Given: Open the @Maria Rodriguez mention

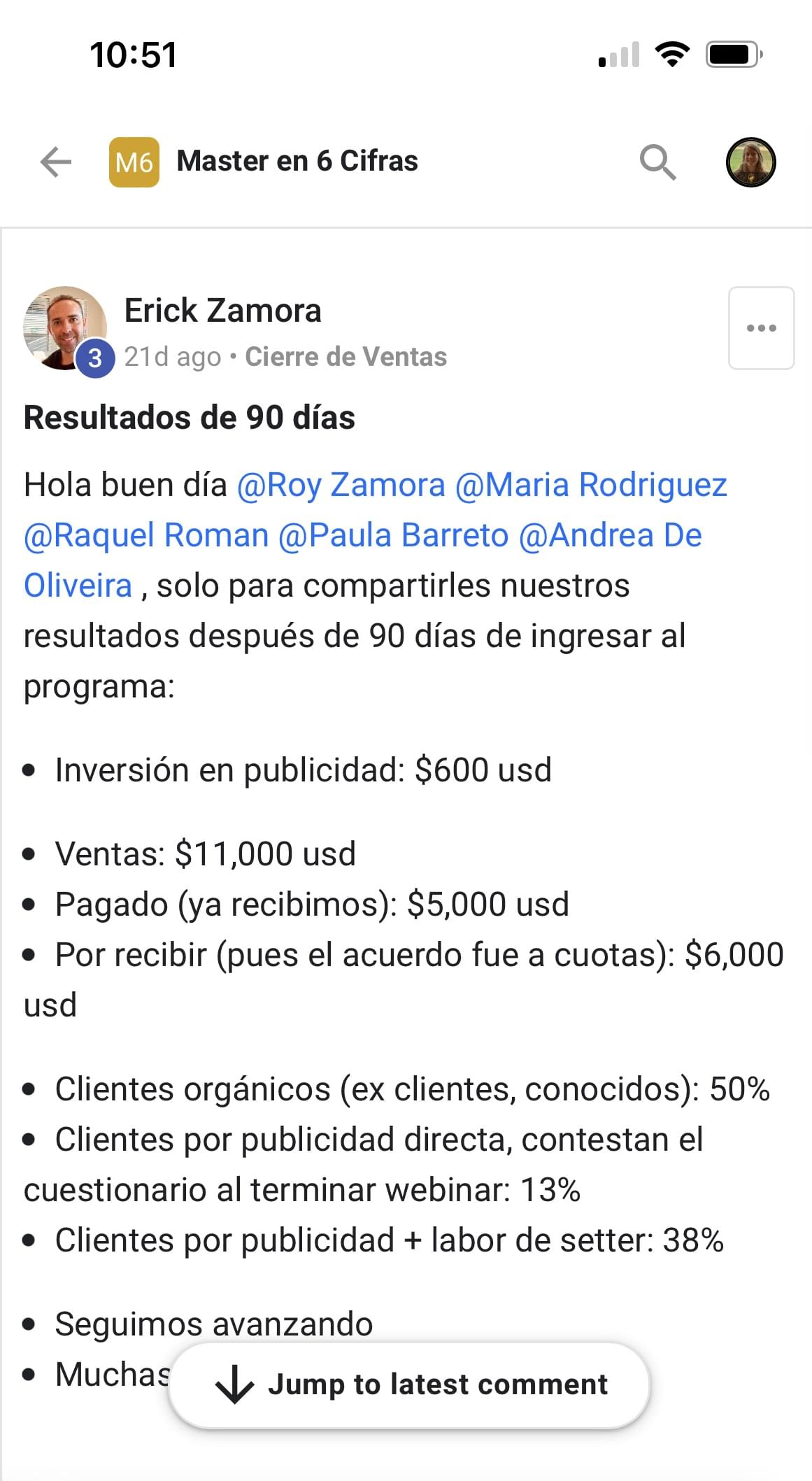Looking at the screenshot, I should pyautogui.click(x=591, y=485).
